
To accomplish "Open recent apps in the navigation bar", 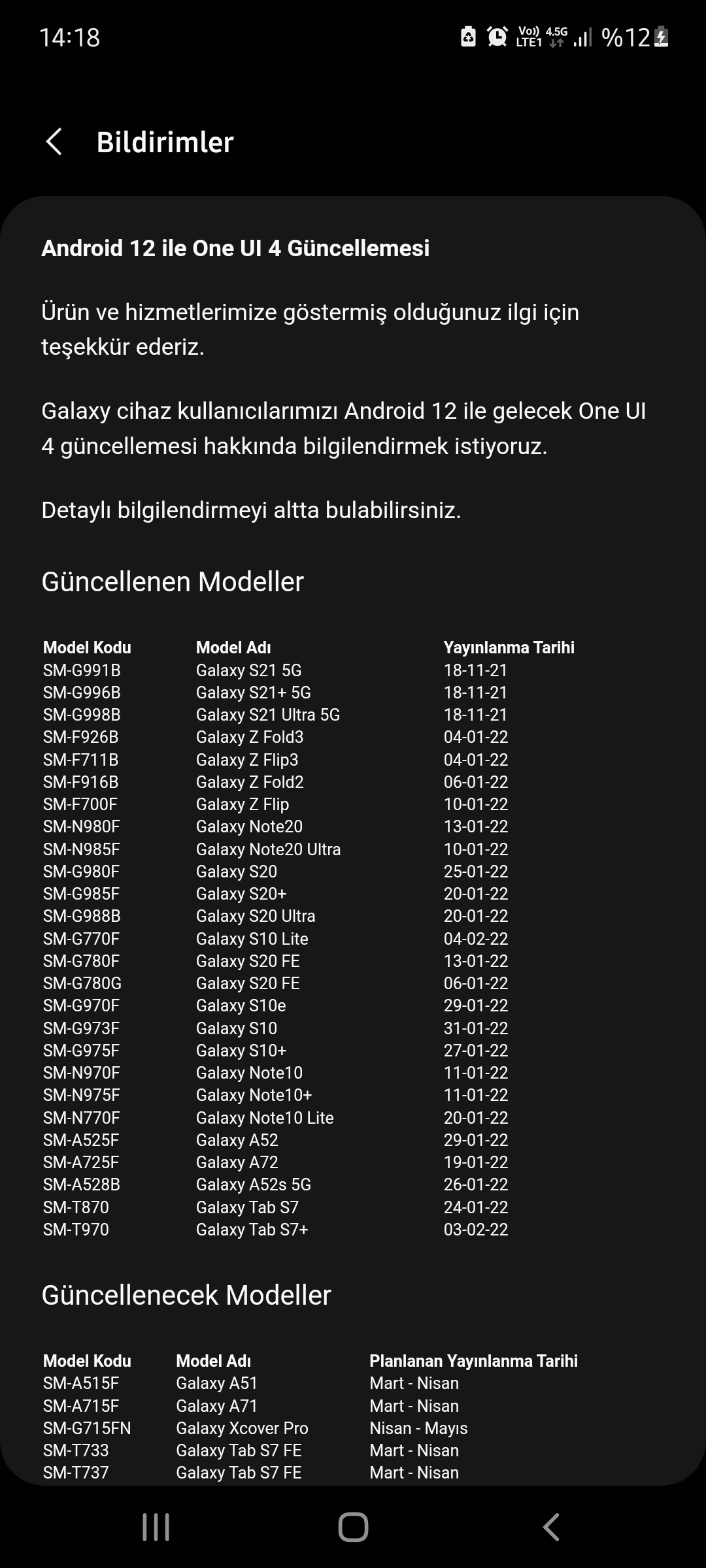I will pos(156,1527).
